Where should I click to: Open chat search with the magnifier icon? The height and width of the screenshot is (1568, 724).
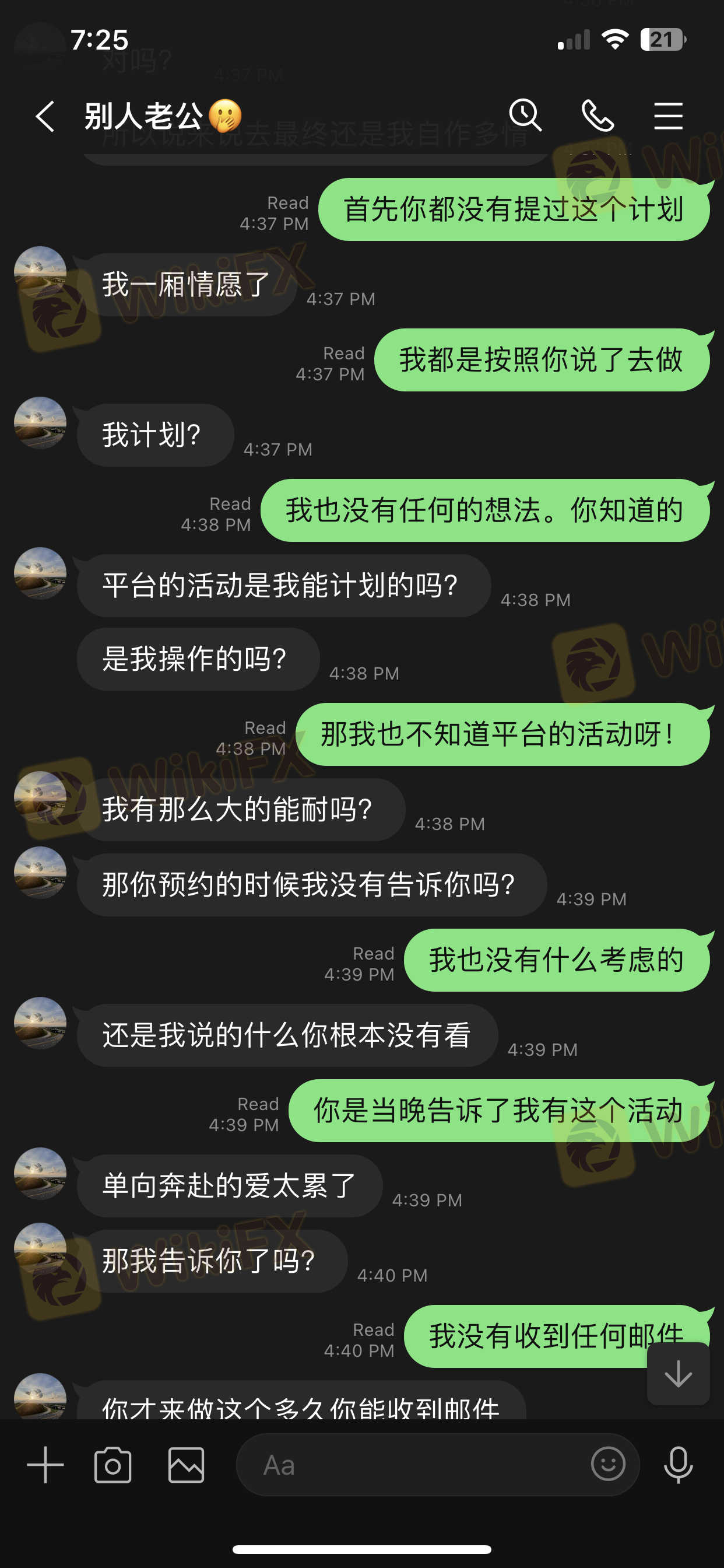click(527, 116)
